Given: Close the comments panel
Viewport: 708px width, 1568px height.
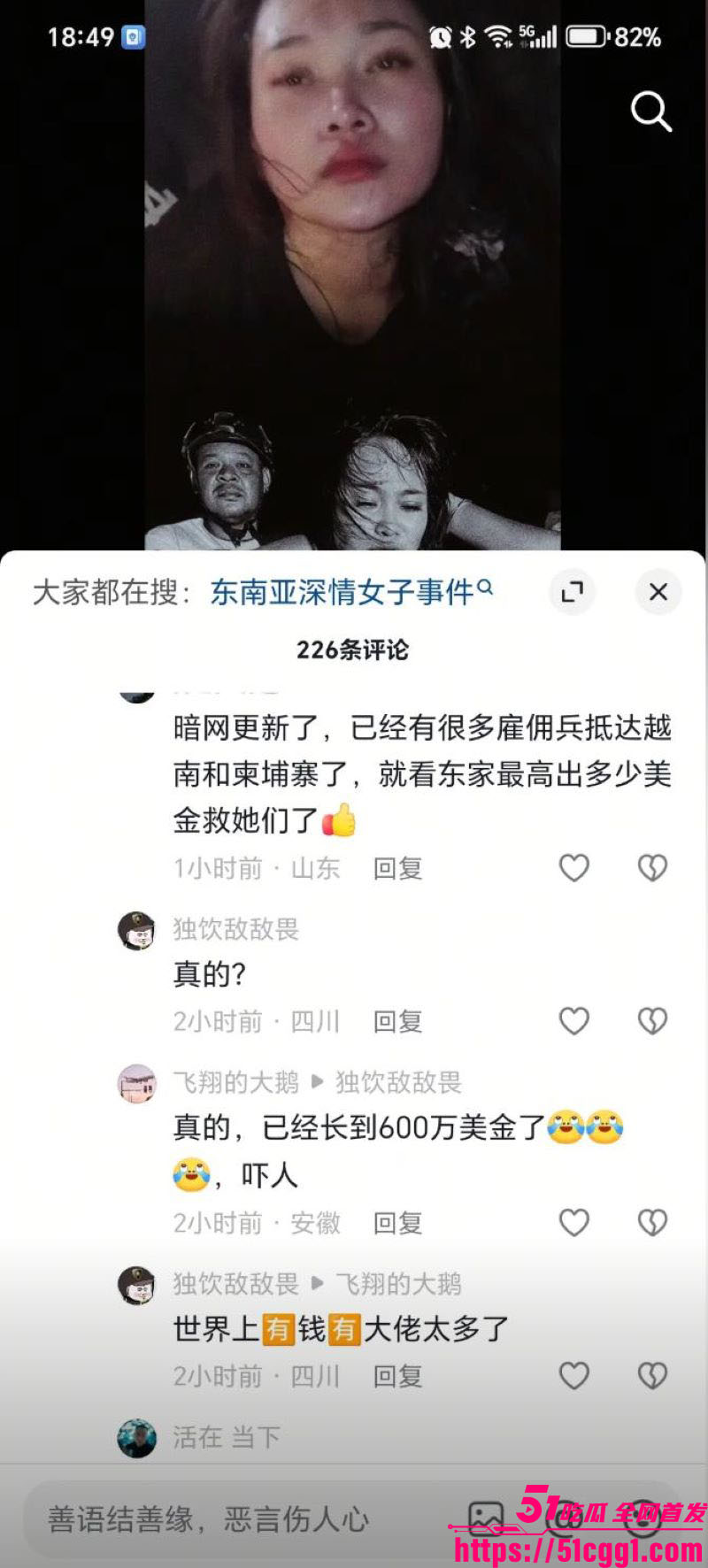Looking at the screenshot, I should 658,592.
